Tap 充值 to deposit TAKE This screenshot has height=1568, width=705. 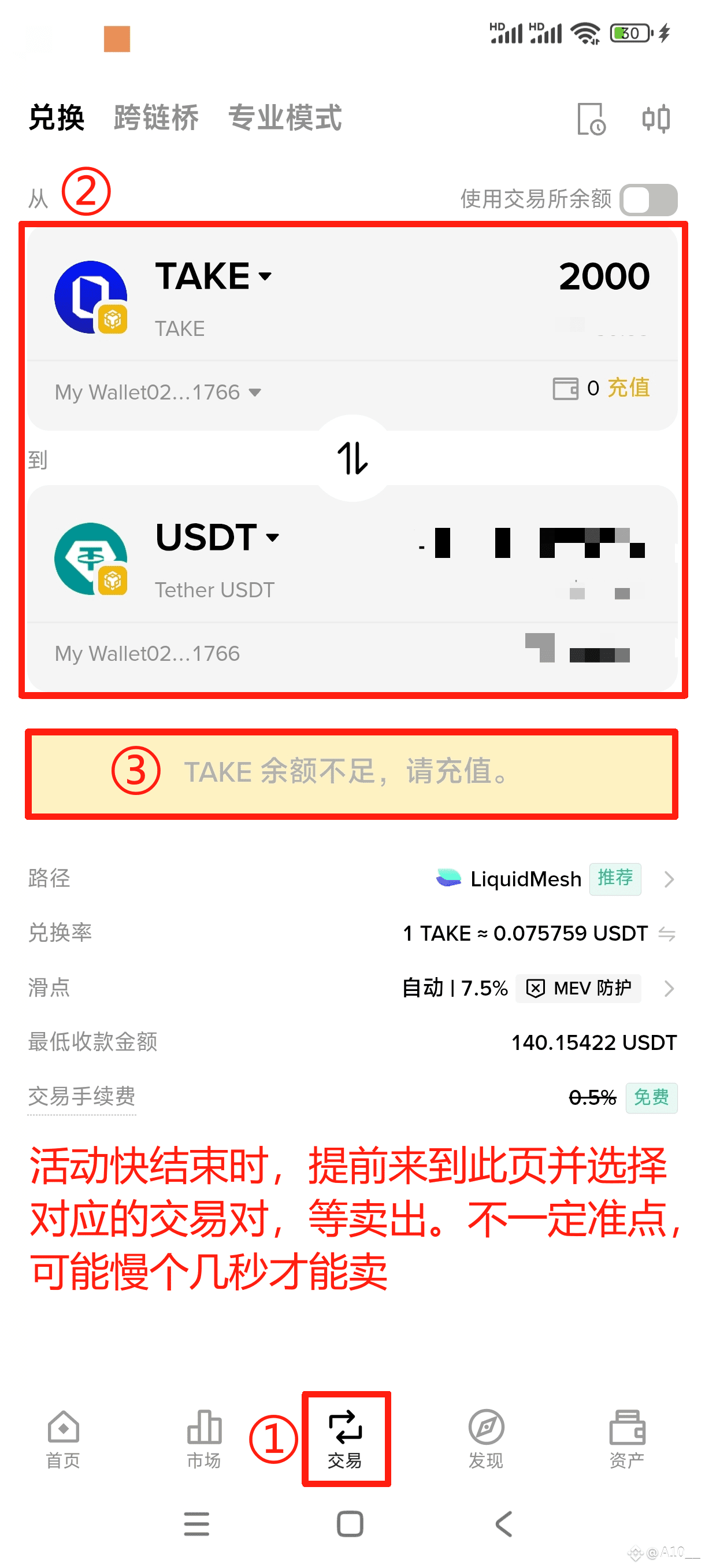(x=629, y=388)
